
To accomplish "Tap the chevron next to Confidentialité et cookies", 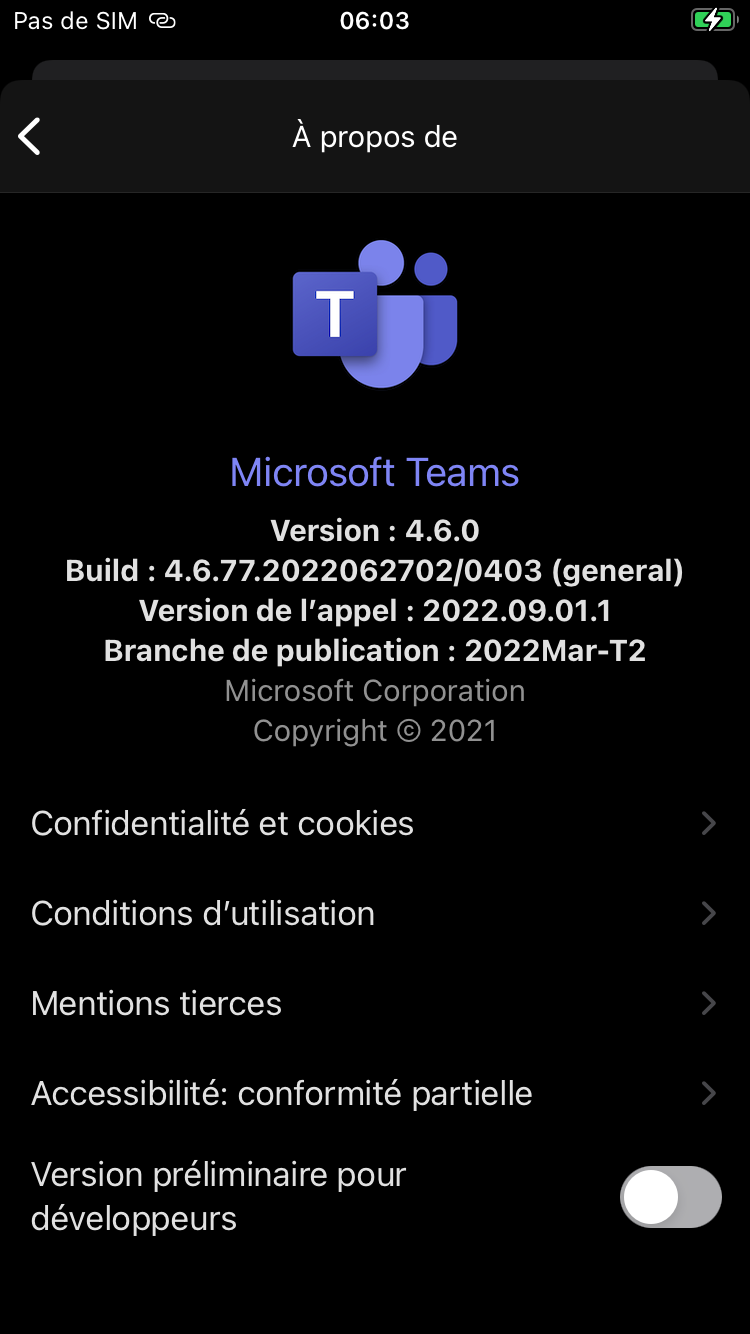I will click(x=709, y=823).
